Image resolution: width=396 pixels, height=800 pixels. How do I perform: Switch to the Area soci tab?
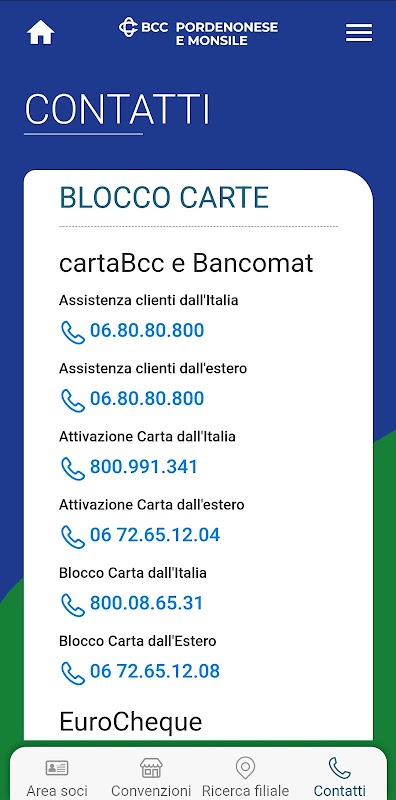click(x=57, y=777)
